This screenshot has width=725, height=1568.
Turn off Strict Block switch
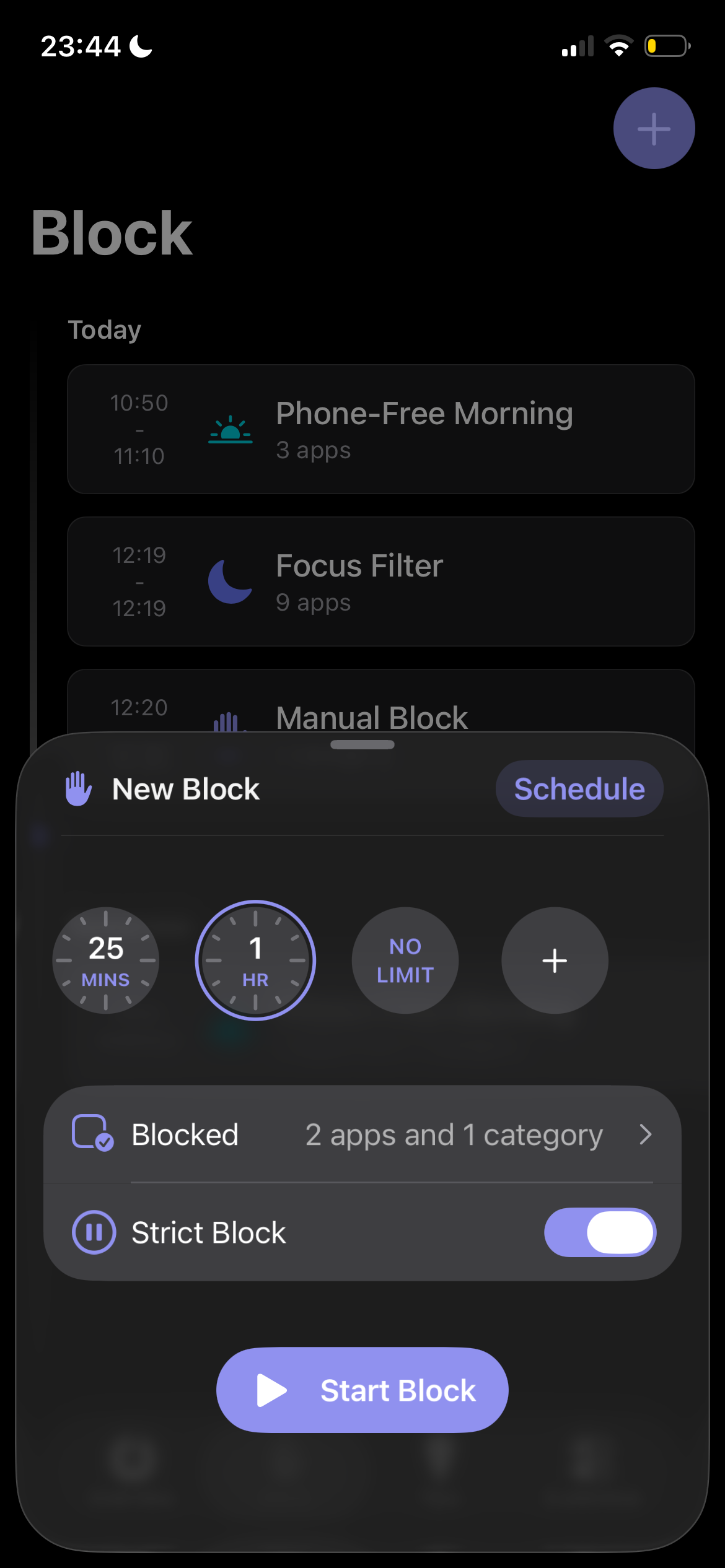pos(599,1232)
